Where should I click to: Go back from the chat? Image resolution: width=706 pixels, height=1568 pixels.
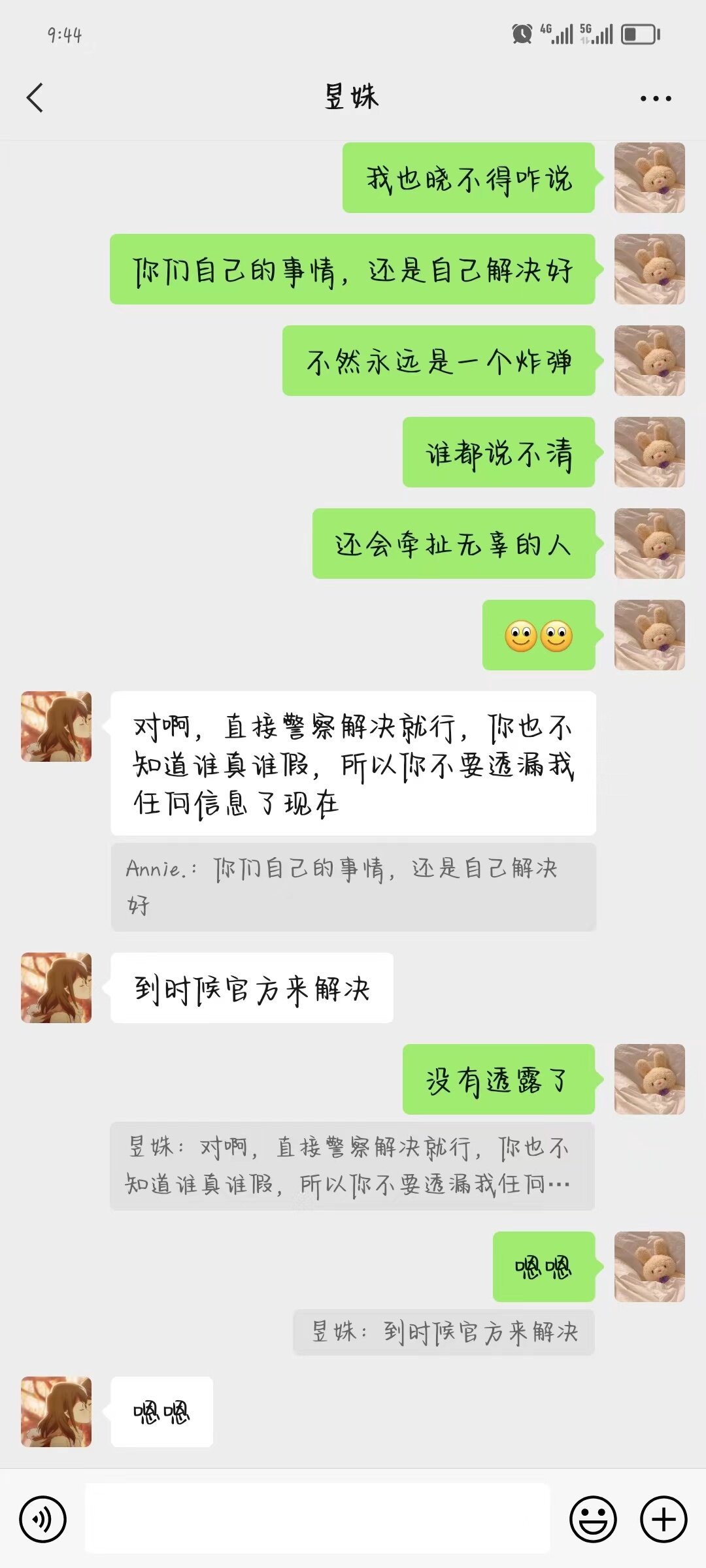[x=35, y=98]
